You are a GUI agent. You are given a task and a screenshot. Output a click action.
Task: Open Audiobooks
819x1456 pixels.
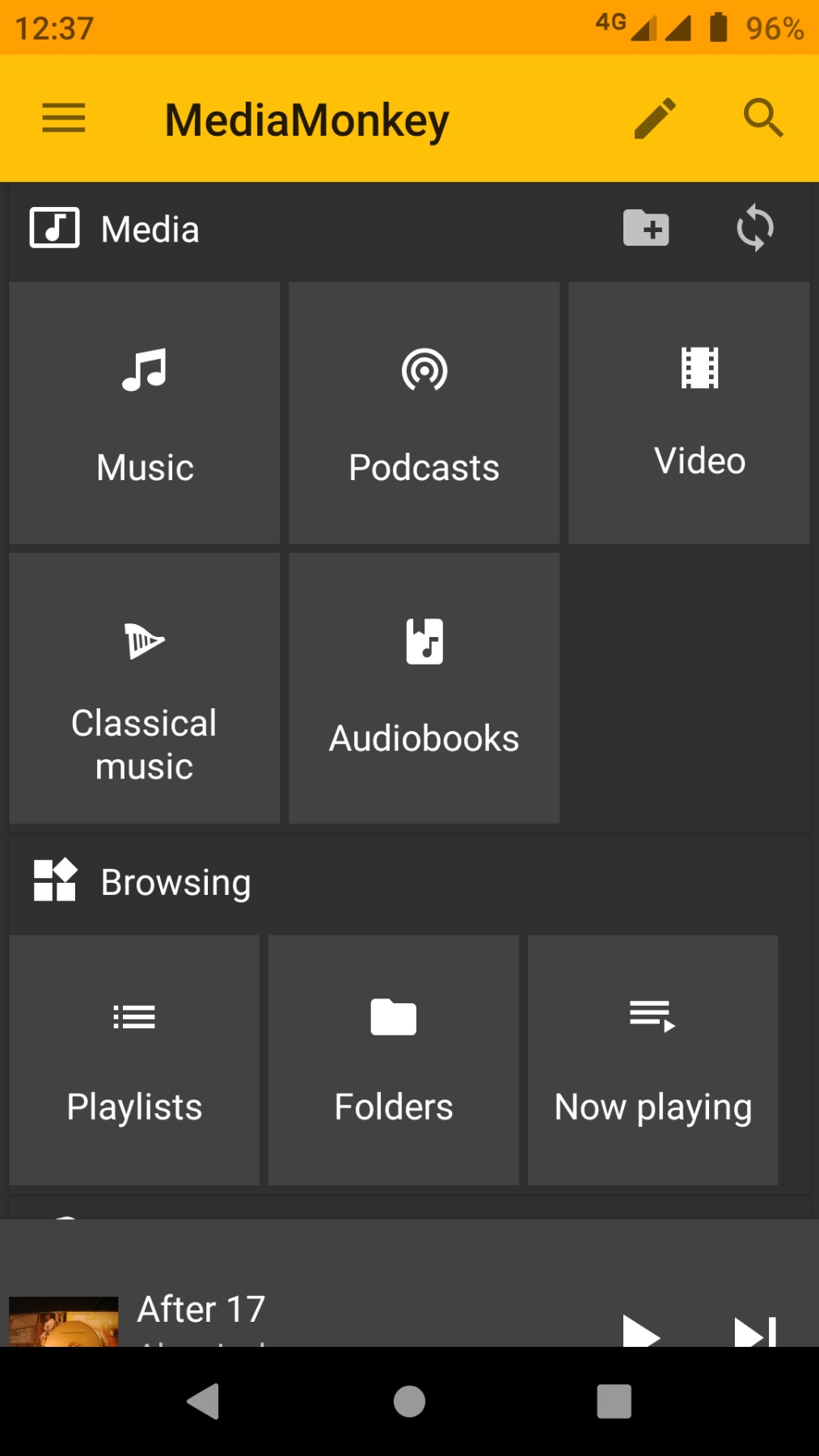pos(424,688)
